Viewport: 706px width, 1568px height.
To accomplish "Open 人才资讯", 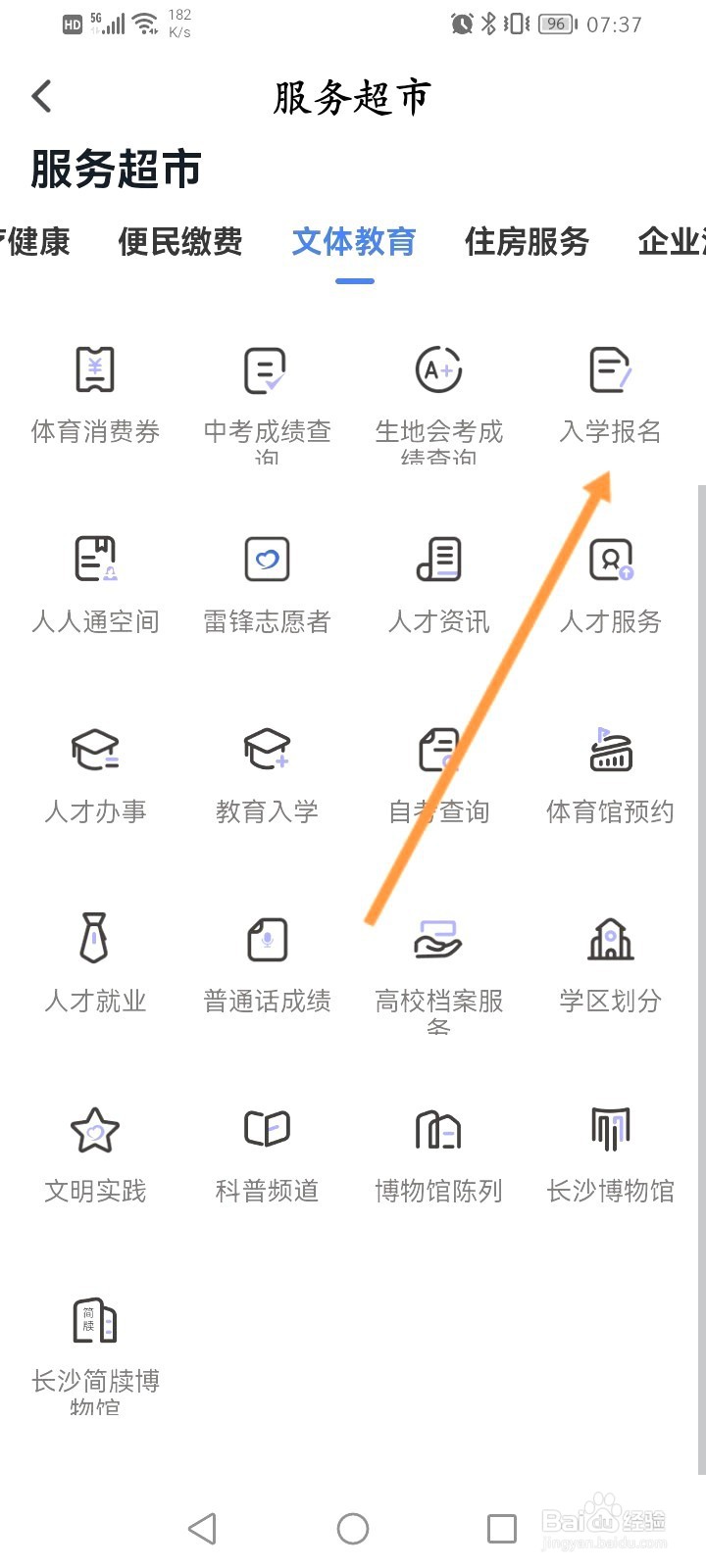I will (438, 582).
